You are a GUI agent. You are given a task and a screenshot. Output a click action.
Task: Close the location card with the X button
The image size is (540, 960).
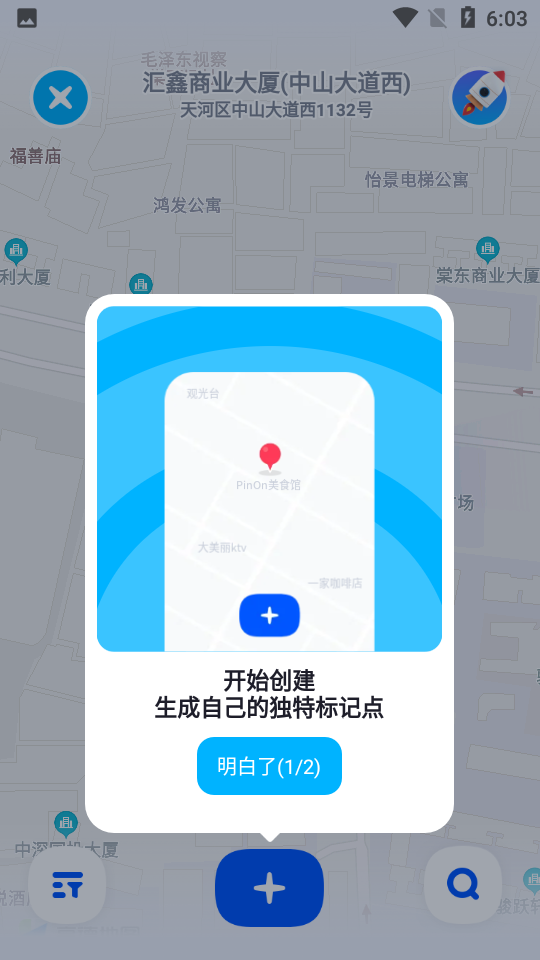(x=61, y=98)
